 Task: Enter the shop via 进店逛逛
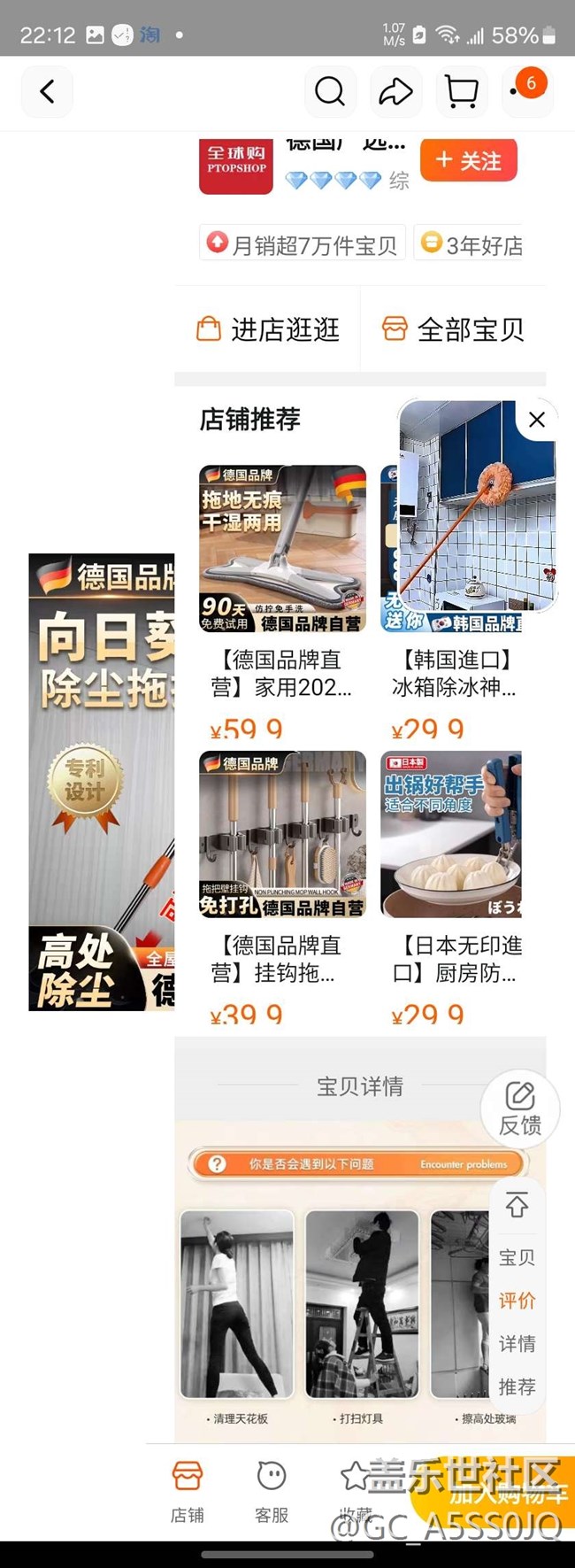(x=268, y=329)
